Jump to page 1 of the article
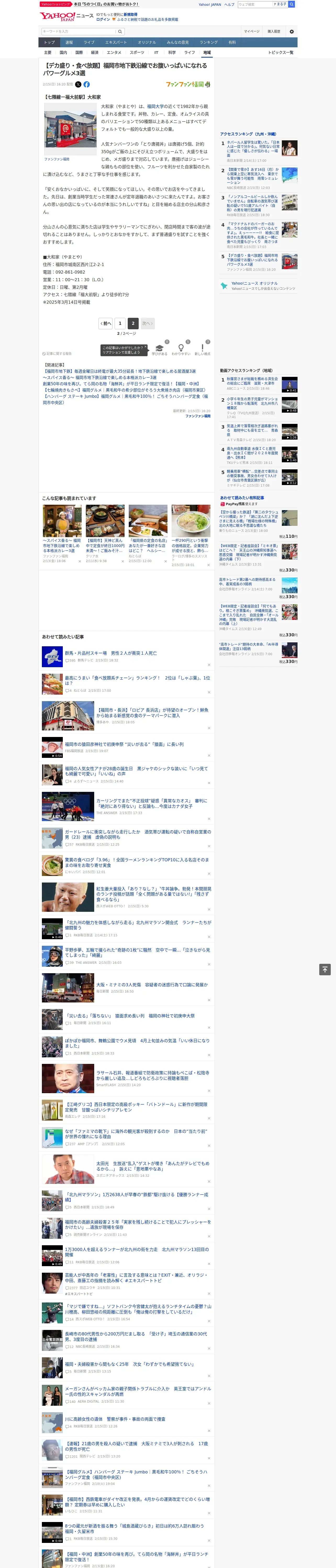This screenshot has height=1568, width=336. tap(120, 323)
